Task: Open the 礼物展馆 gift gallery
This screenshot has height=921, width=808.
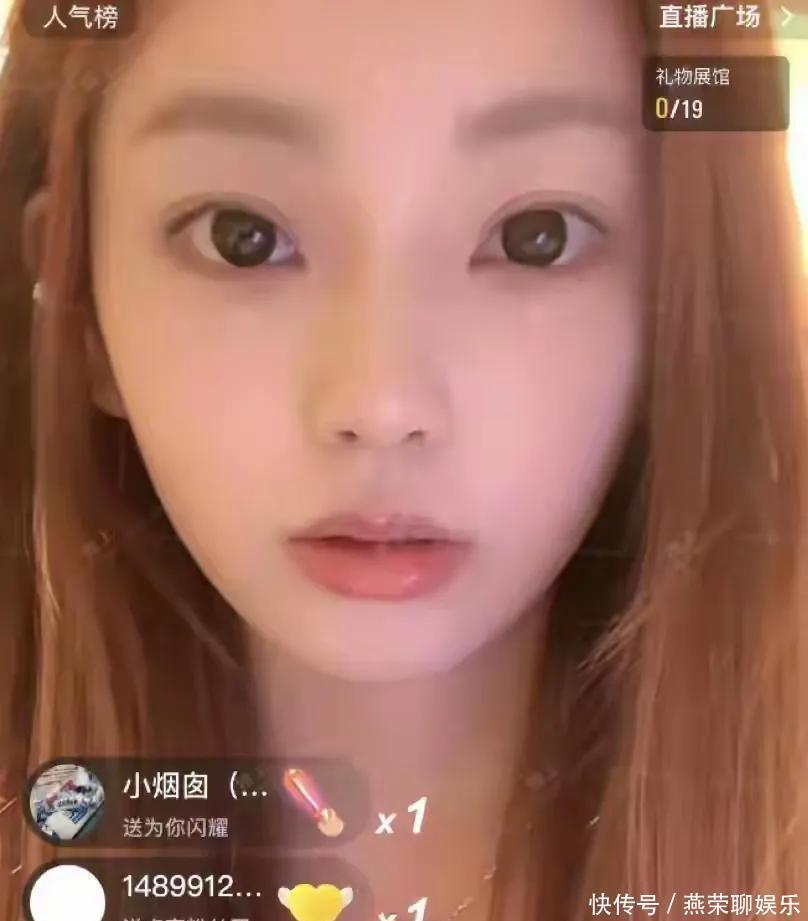Action: pos(716,93)
